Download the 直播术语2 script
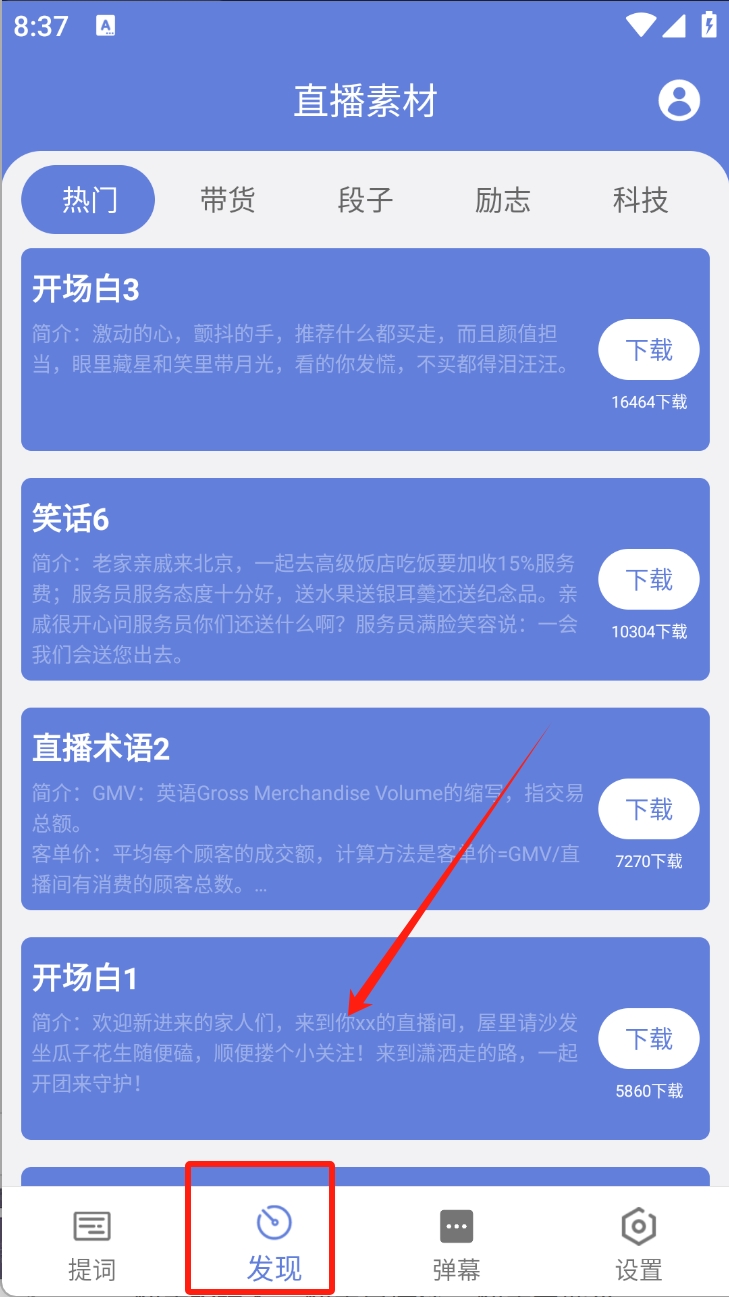Viewport: 729px width, 1297px height. tap(649, 809)
